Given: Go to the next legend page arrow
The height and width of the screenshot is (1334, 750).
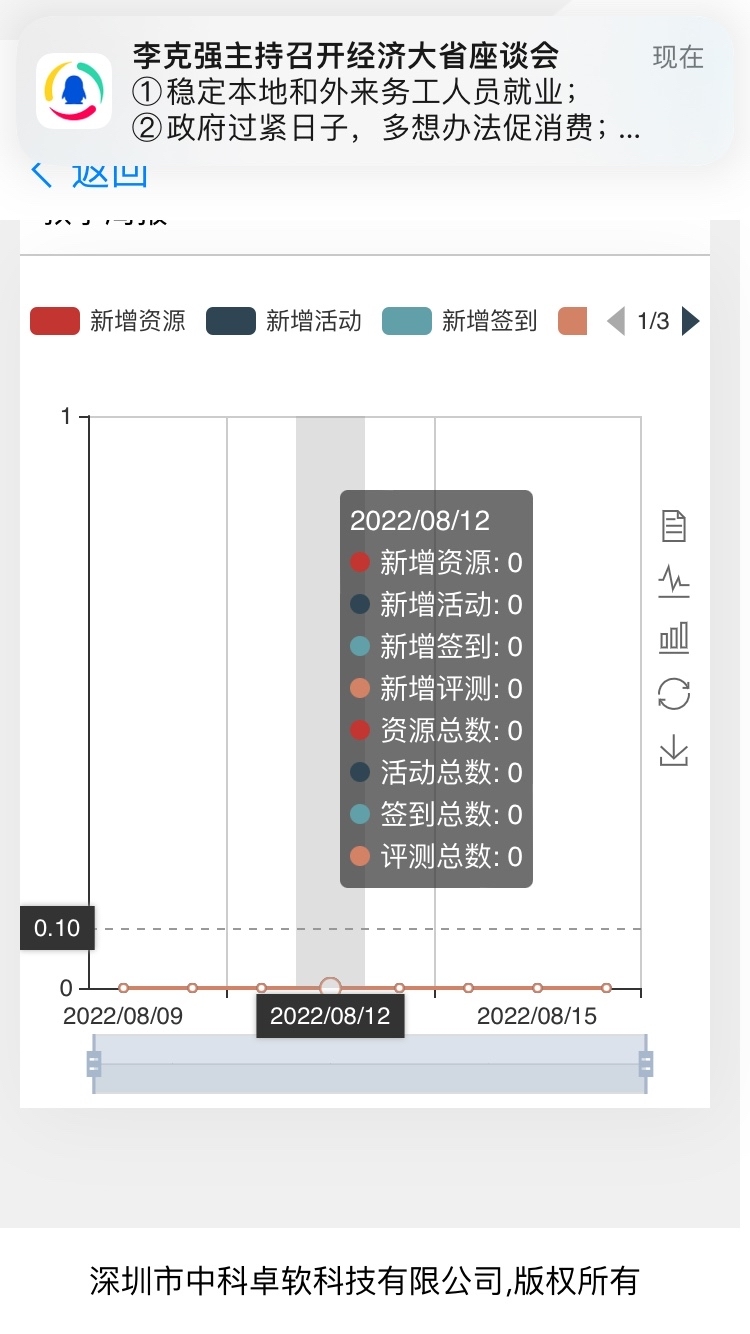Looking at the screenshot, I should [691, 321].
